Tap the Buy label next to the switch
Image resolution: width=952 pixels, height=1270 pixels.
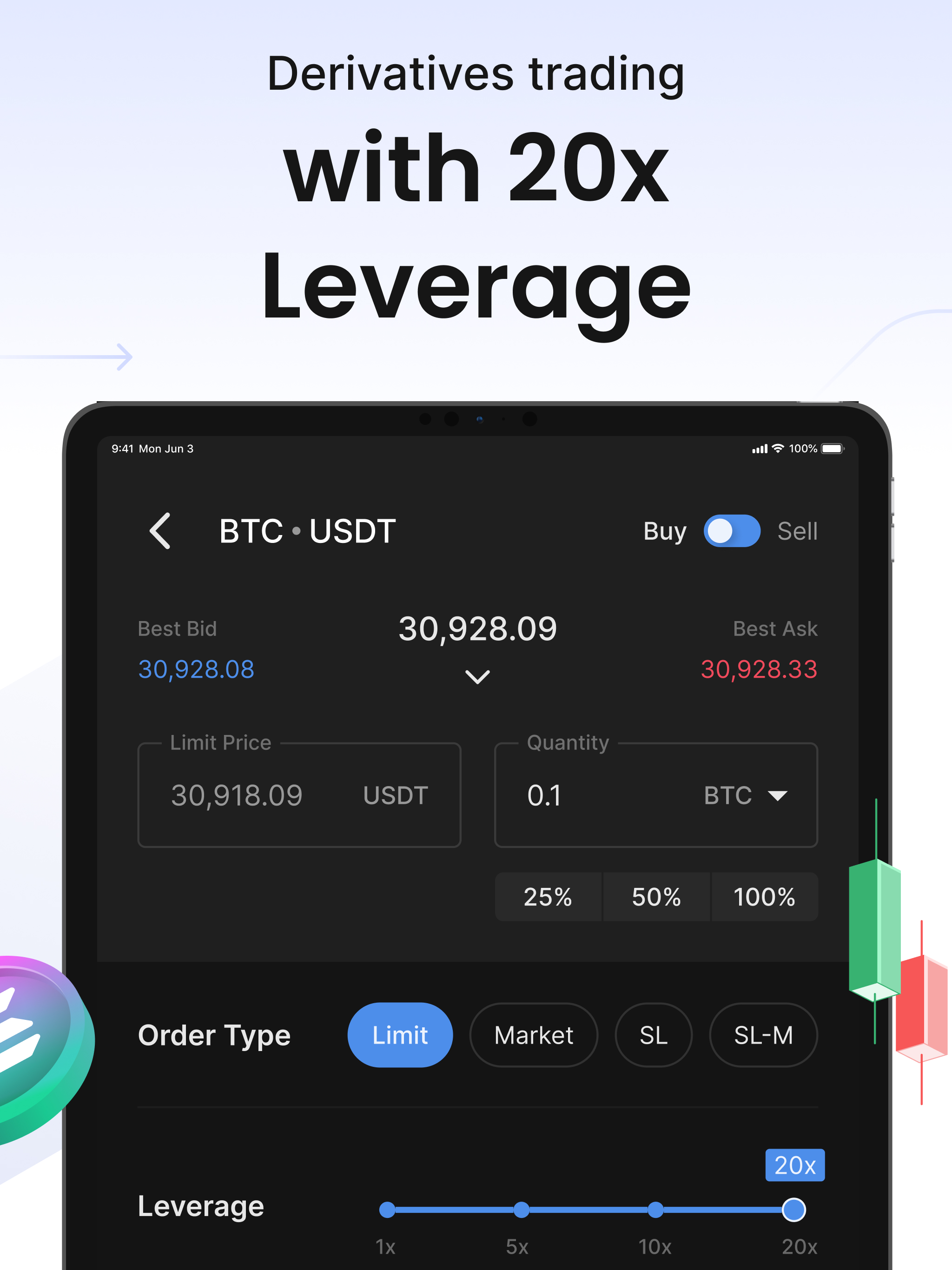click(666, 531)
